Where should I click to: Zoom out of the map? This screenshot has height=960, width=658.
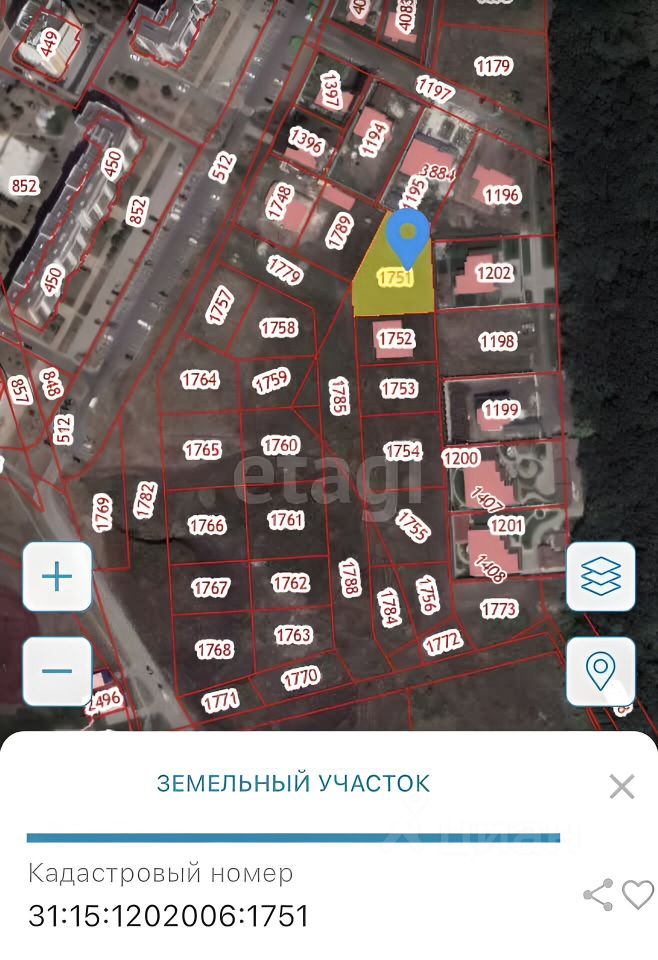pyautogui.click(x=57, y=670)
